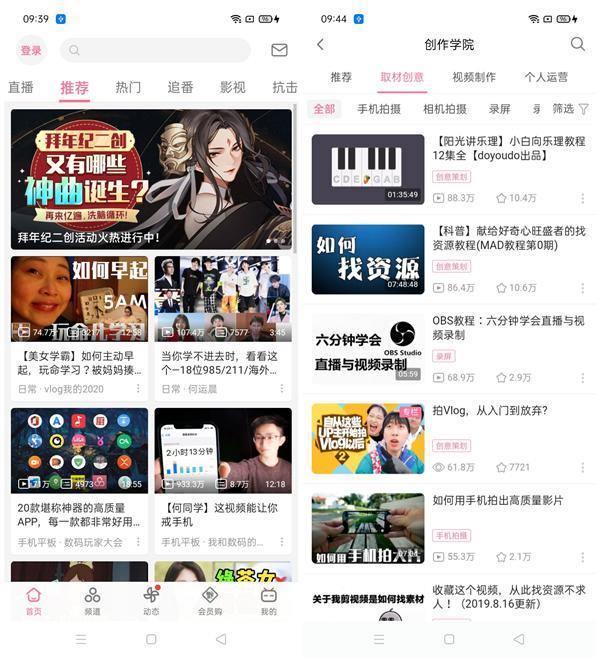
Task: Open the 我的 profile tab
Action: click(x=268, y=599)
